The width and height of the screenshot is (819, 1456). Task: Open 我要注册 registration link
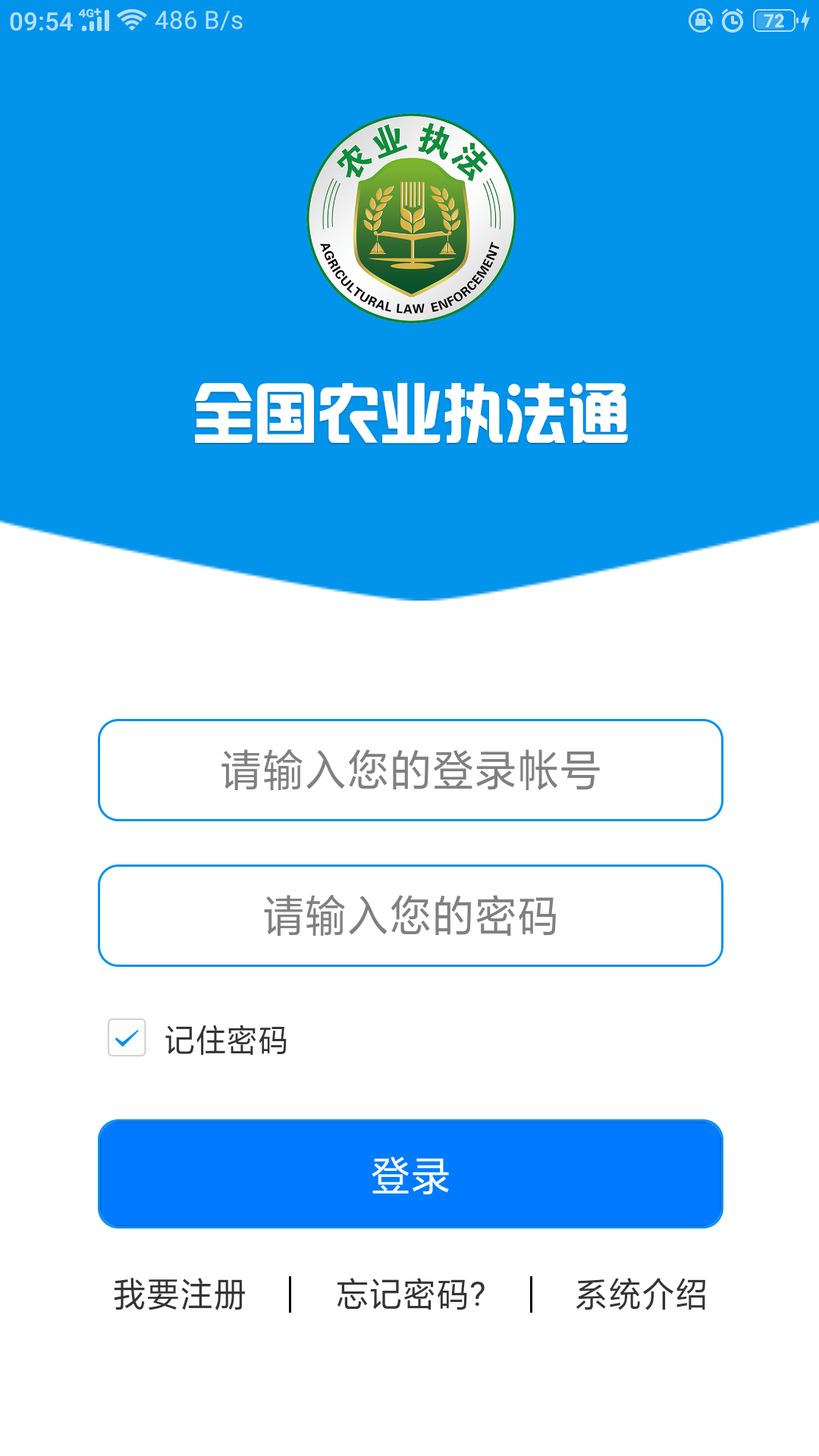[180, 1294]
